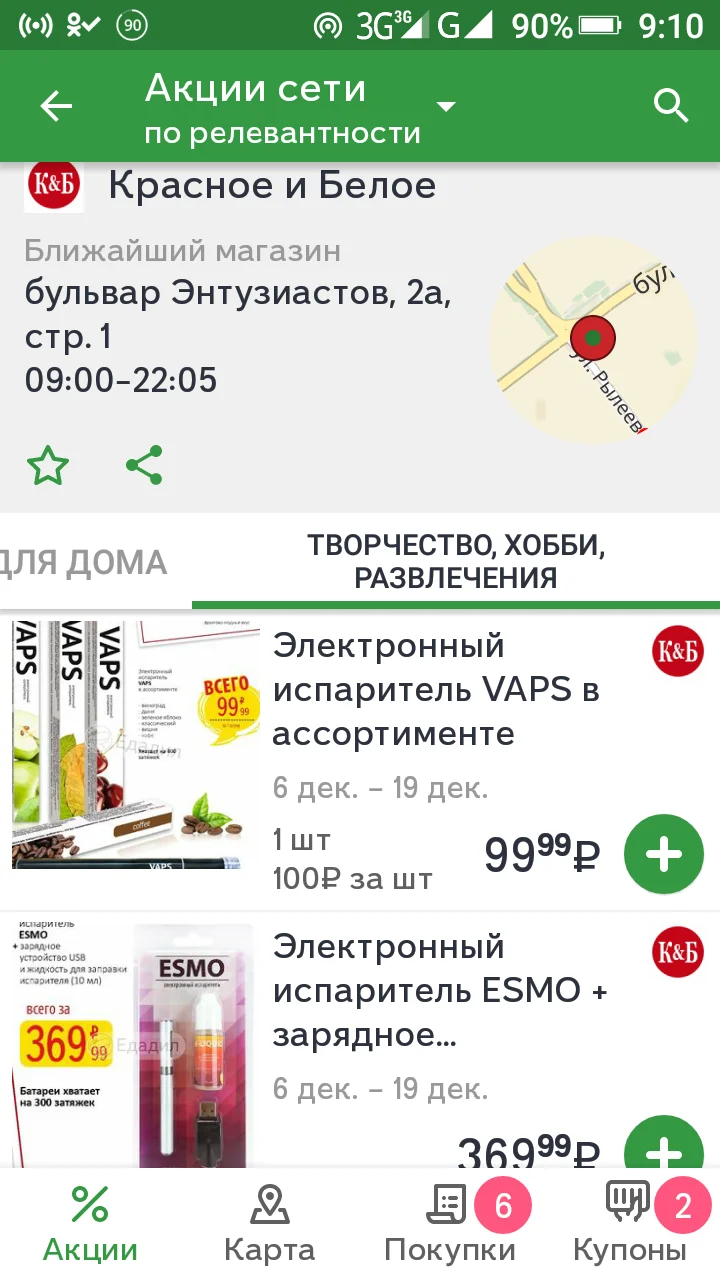Tap the round map preview of the store
The width and height of the screenshot is (720, 1280).
point(592,338)
